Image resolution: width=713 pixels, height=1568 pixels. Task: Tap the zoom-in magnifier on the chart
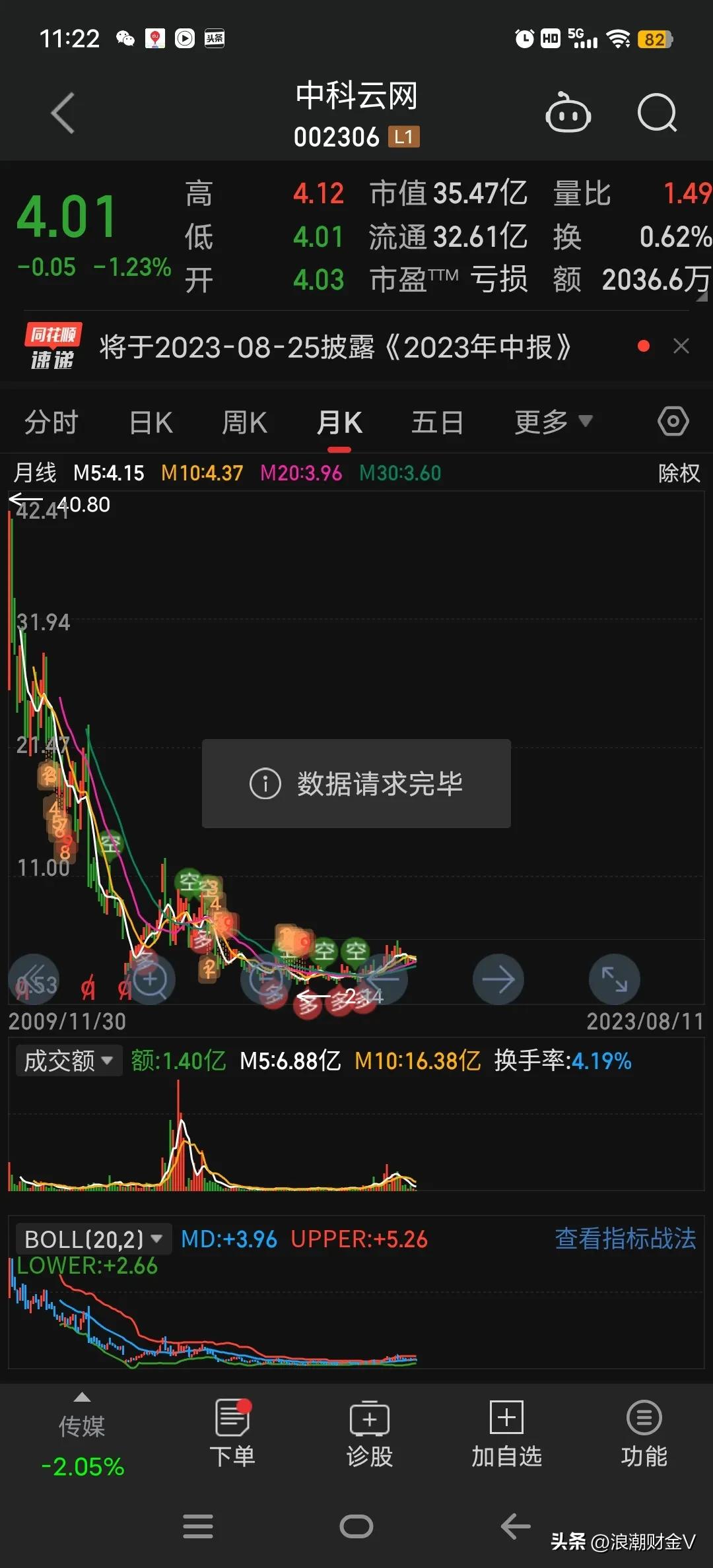pyautogui.click(x=151, y=979)
